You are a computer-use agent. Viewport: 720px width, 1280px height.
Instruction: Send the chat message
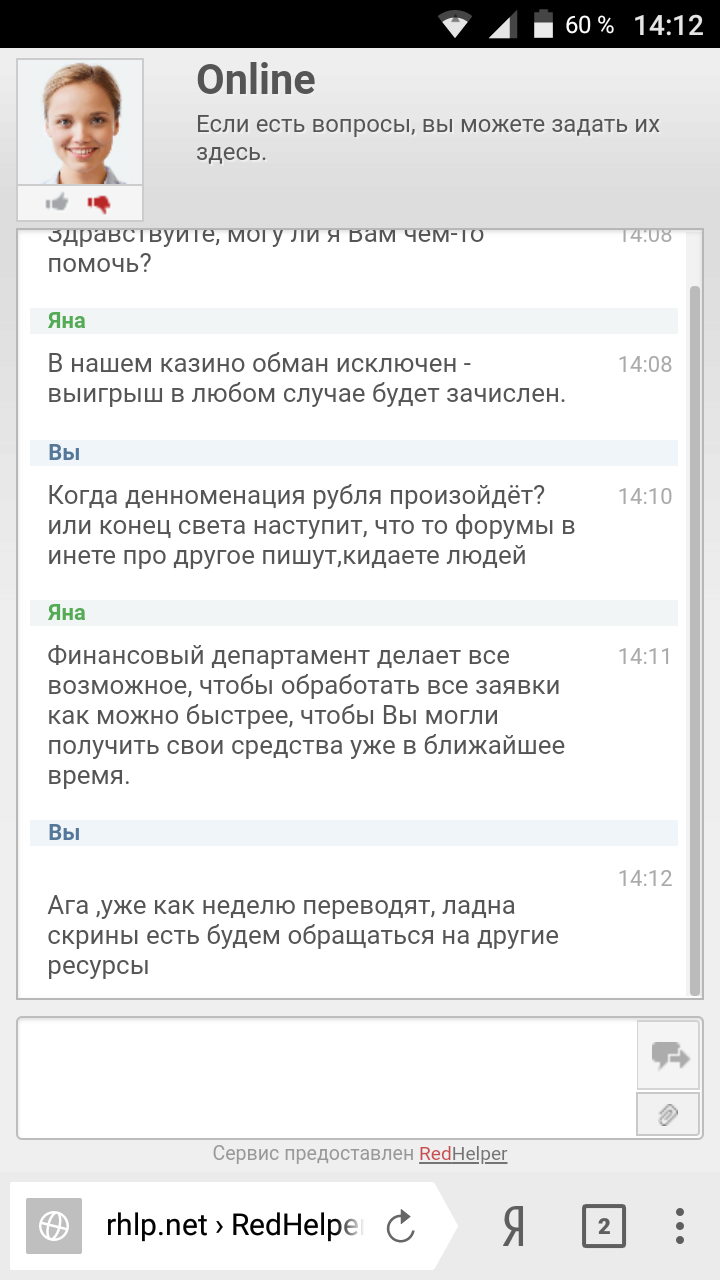[x=669, y=1055]
